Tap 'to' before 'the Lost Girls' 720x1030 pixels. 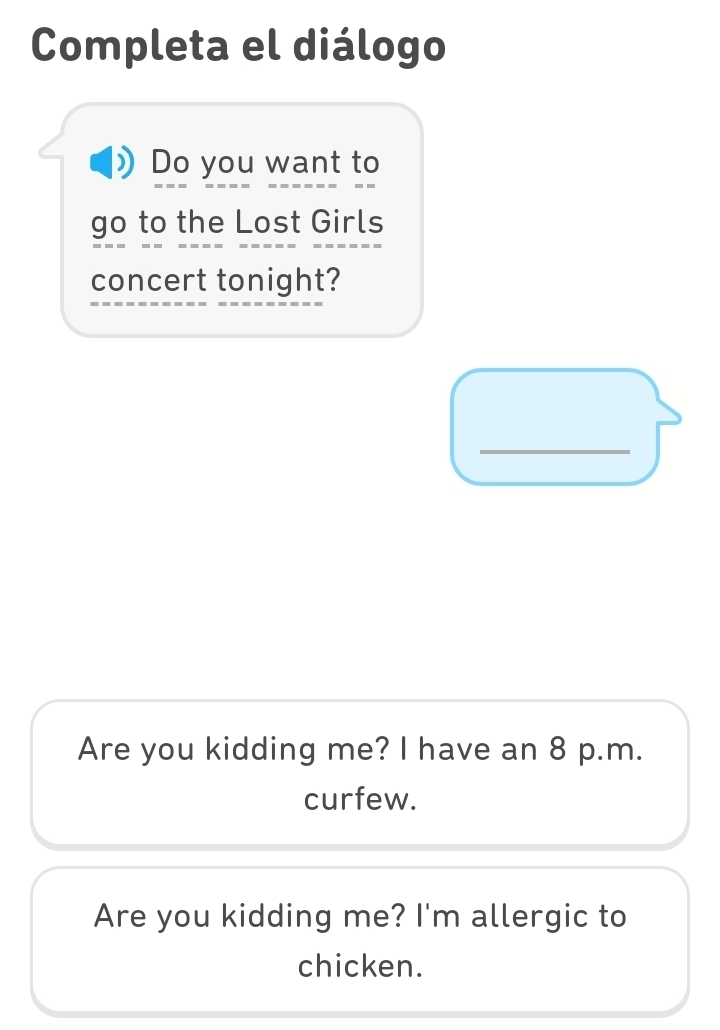tap(154, 222)
